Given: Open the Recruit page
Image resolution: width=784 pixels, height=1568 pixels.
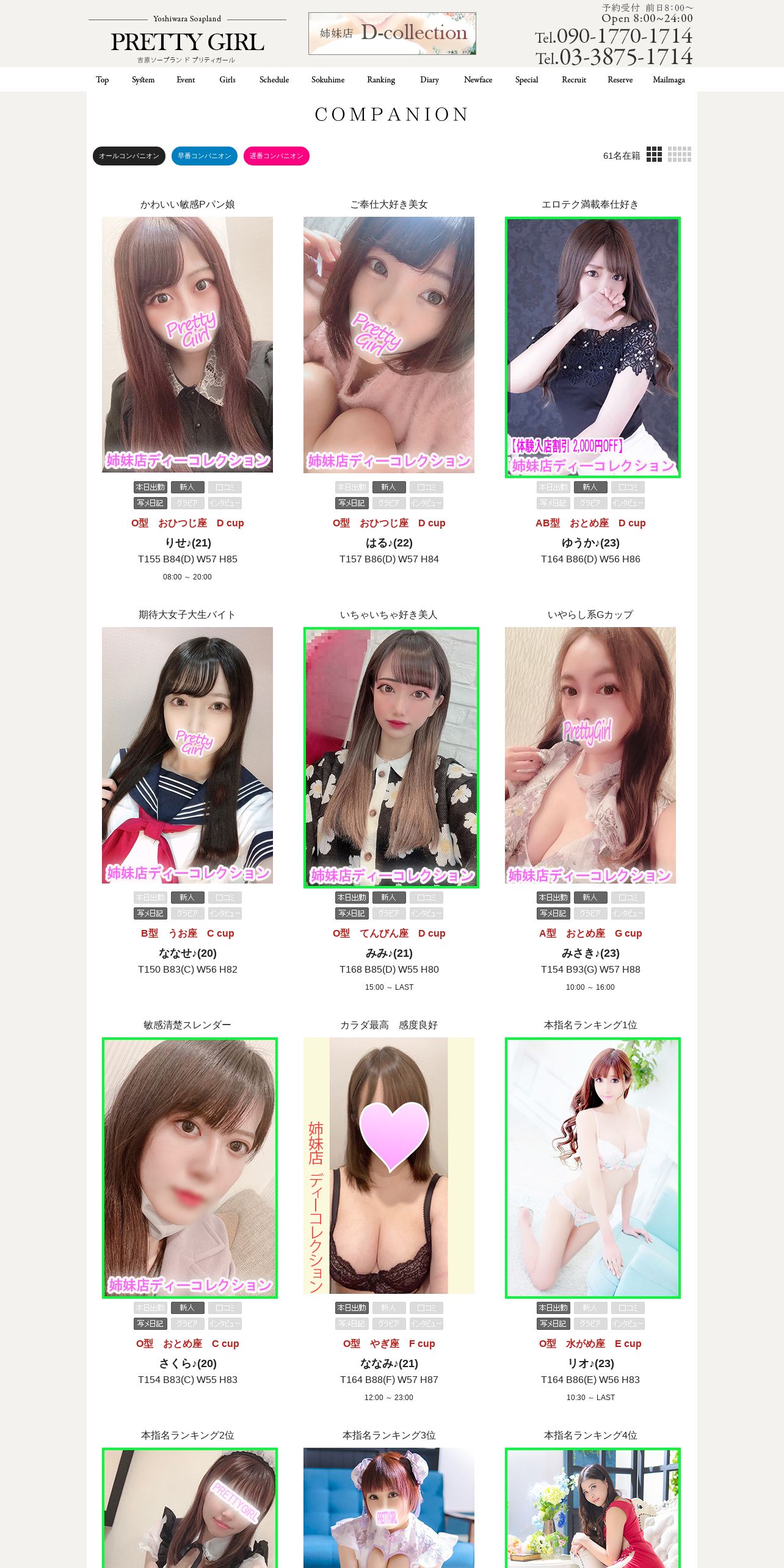Looking at the screenshot, I should point(573,80).
